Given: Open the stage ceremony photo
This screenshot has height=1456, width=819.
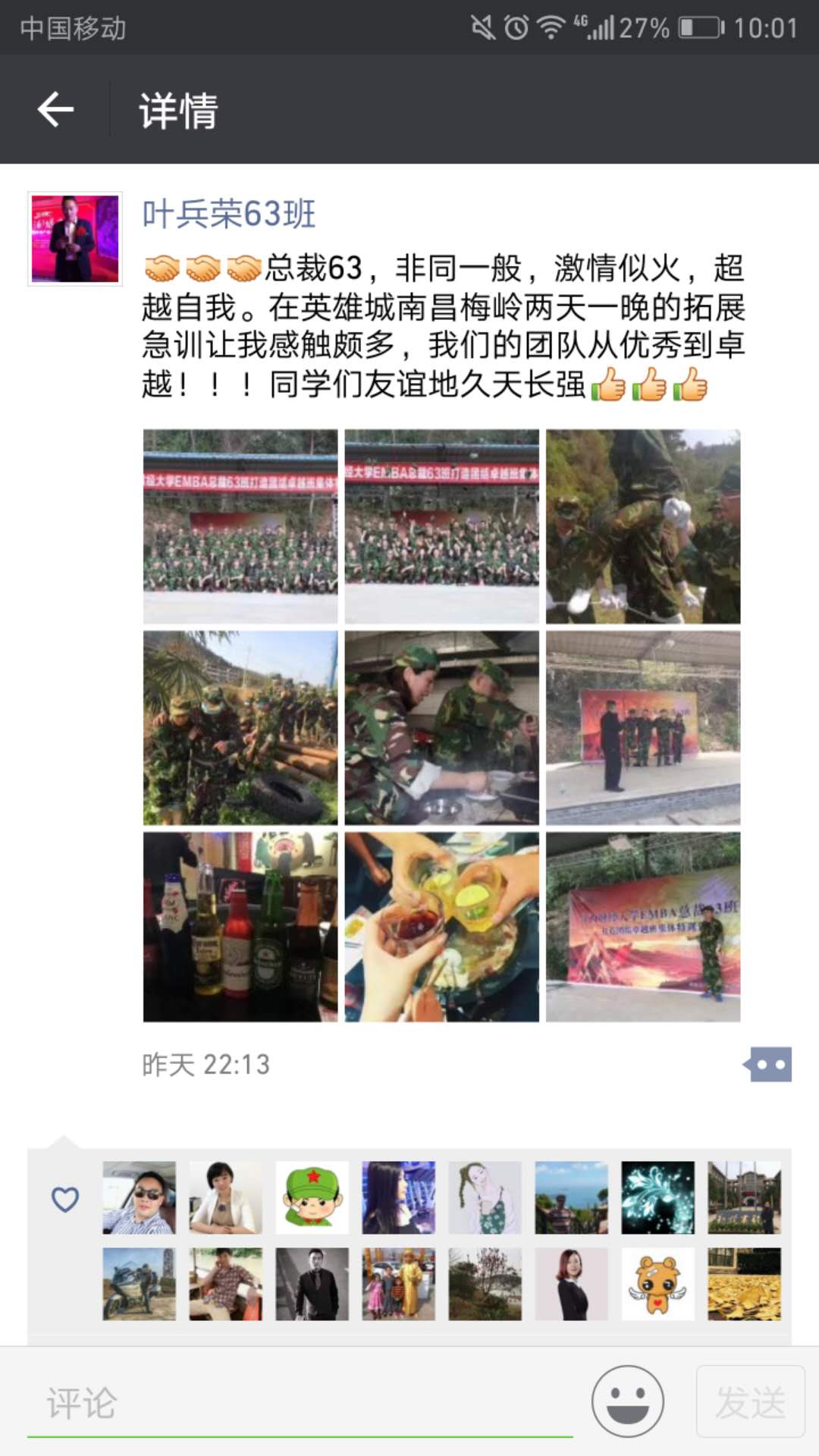Looking at the screenshot, I should point(643,727).
